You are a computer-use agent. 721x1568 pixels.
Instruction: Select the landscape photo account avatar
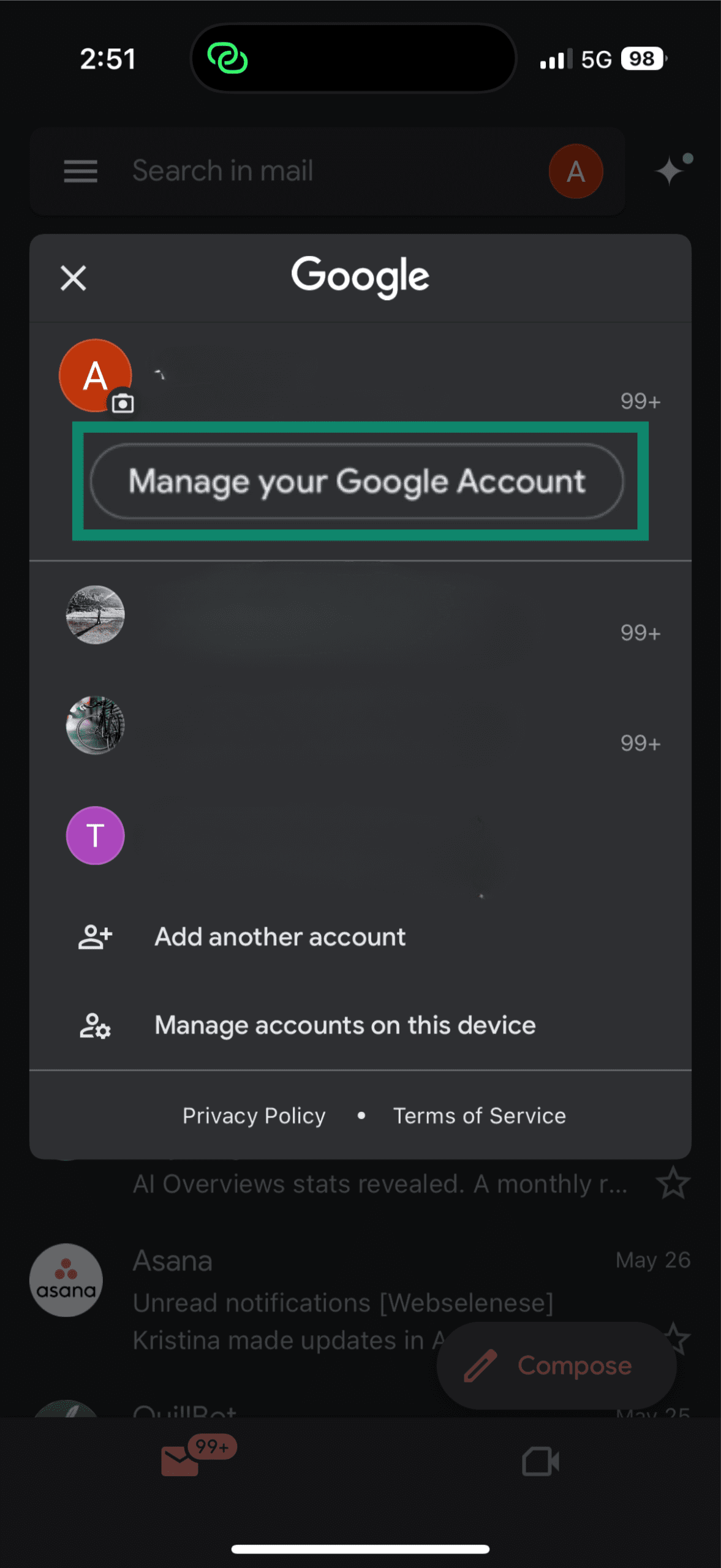(x=95, y=615)
